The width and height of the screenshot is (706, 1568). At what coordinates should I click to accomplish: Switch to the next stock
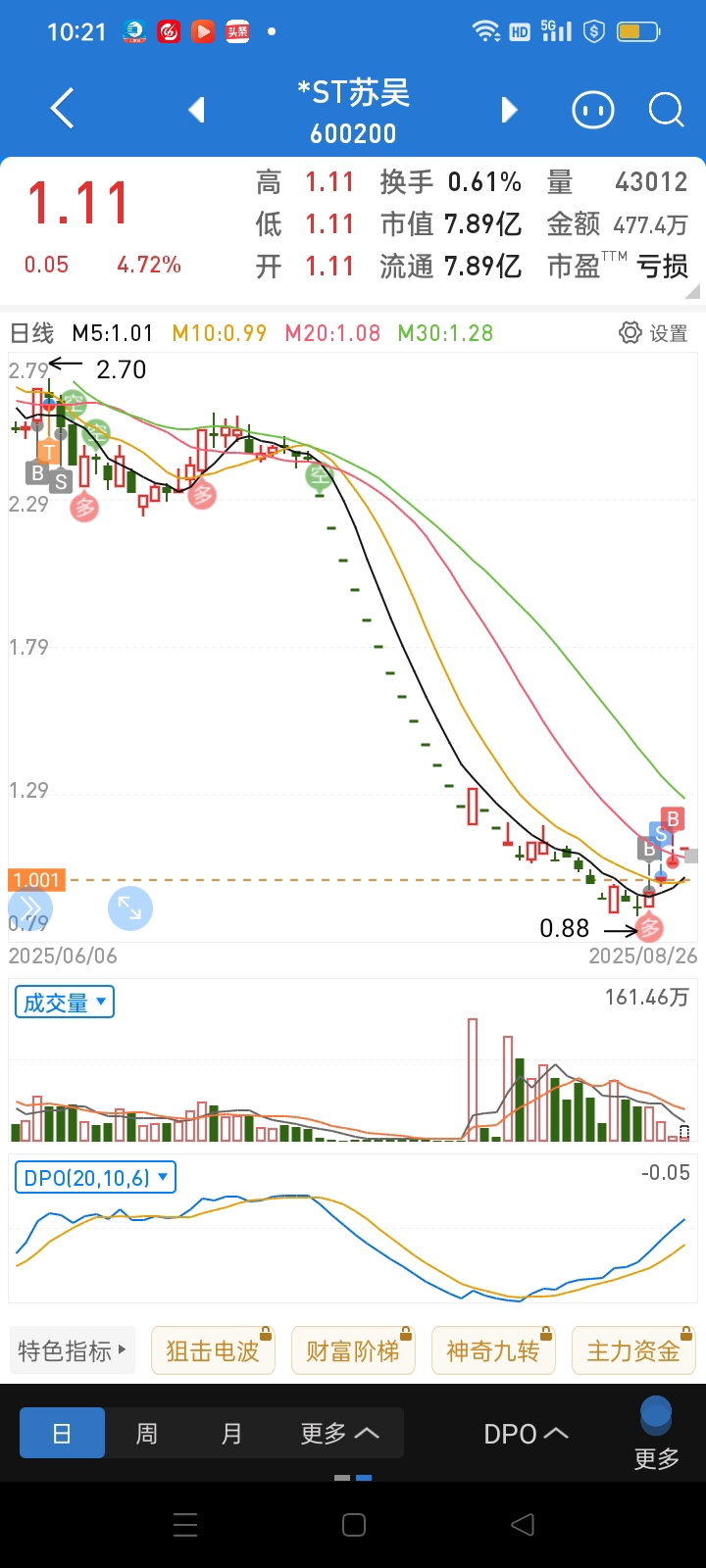click(509, 110)
